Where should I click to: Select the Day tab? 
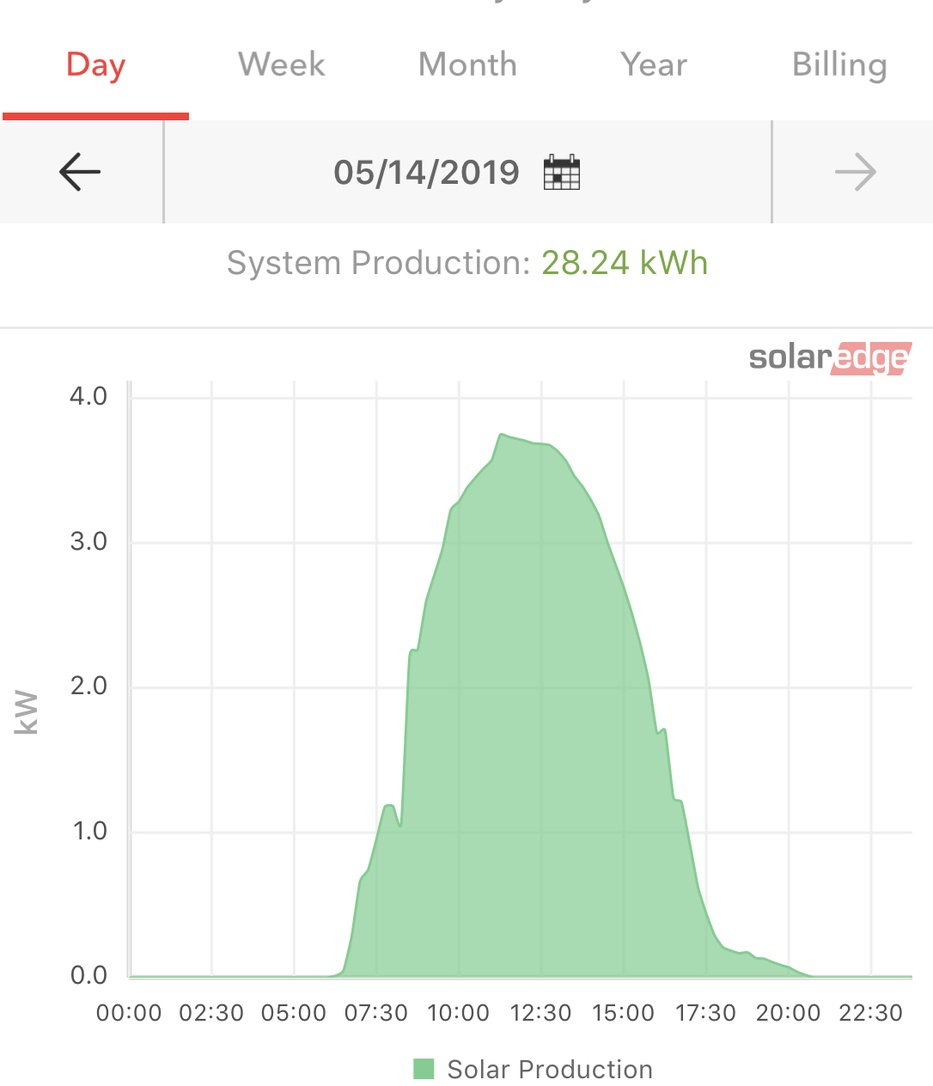click(x=95, y=65)
